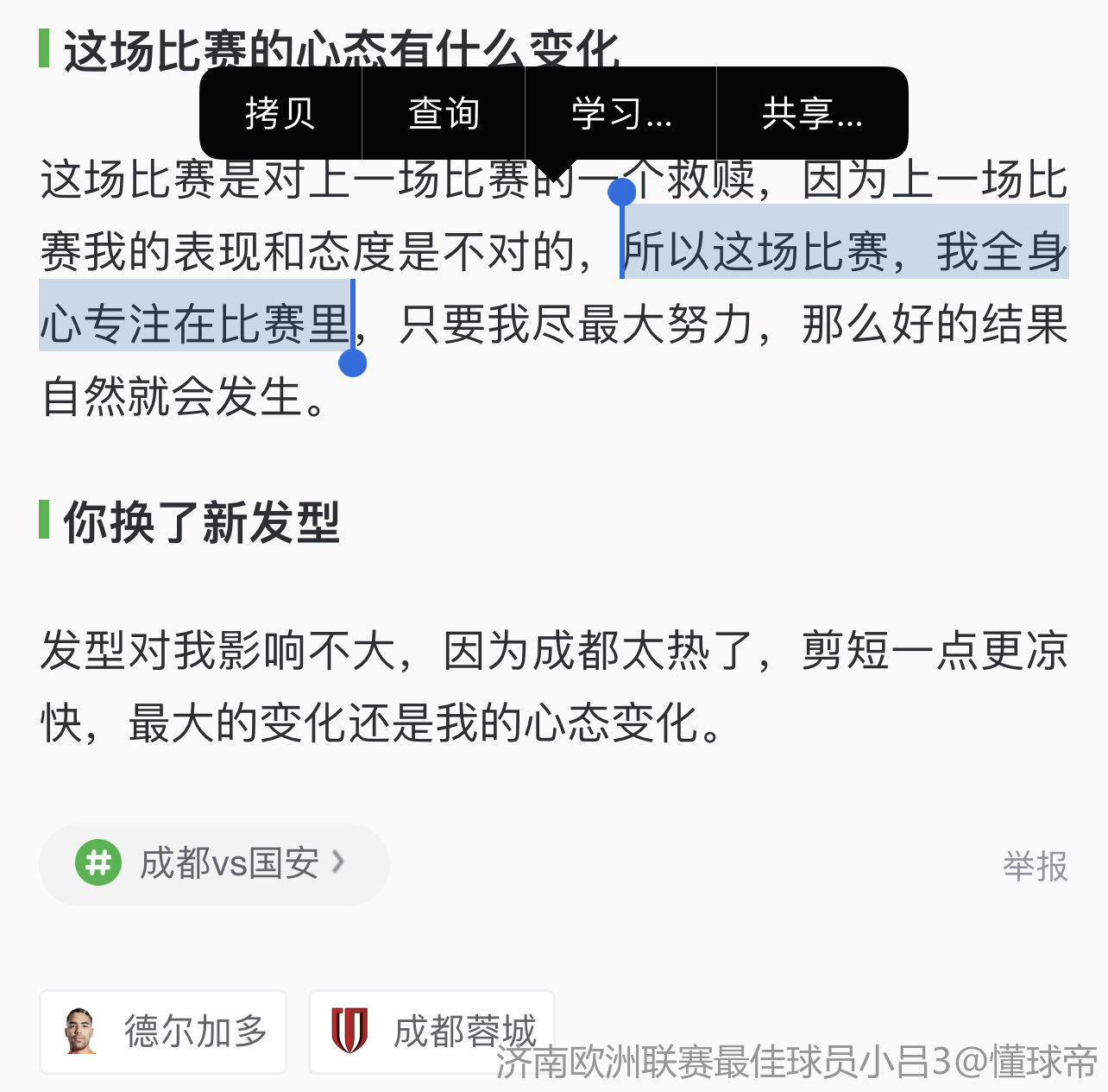Share the selected text via 共享…
The image size is (1108, 1092).
point(811,114)
